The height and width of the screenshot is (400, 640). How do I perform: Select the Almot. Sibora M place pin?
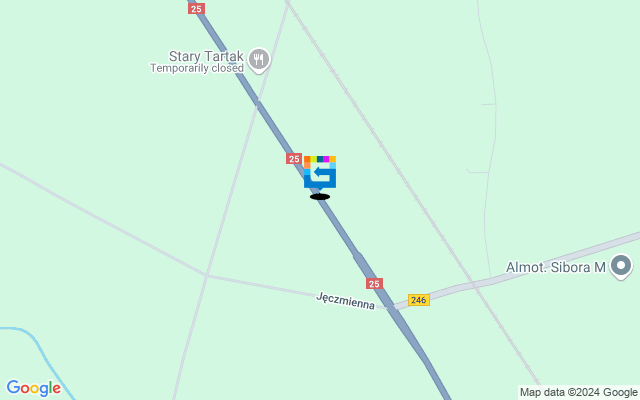coord(621,266)
